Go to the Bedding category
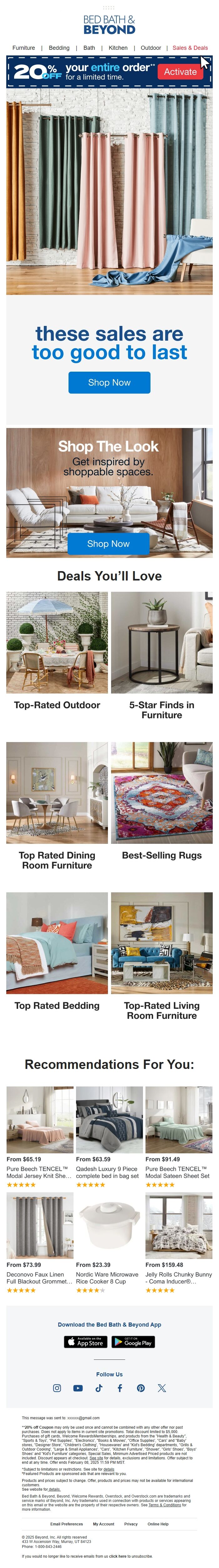Screen dimensions: 219x1568 pyautogui.click(x=59, y=48)
